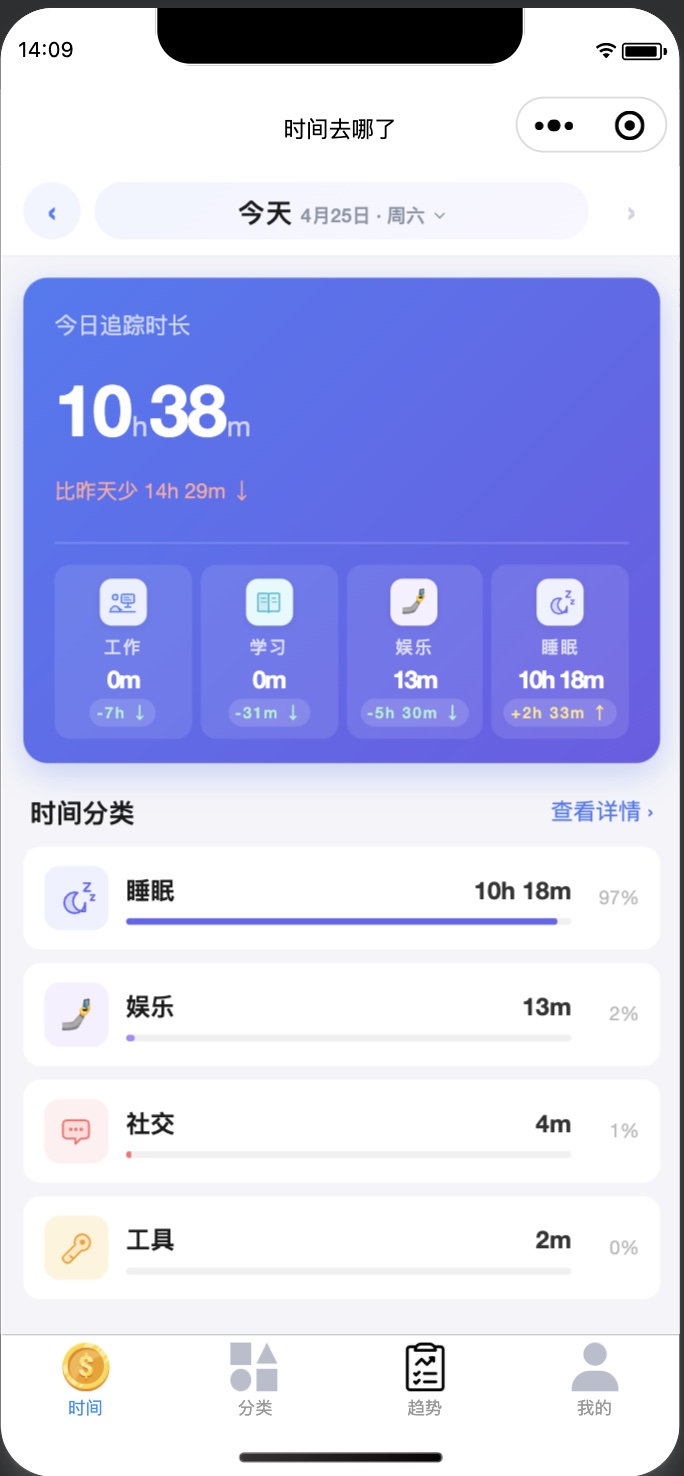684x1476 pixels.
Task: Open the 睡眠 10h 18m category row
Action: (x=341, y=898)
